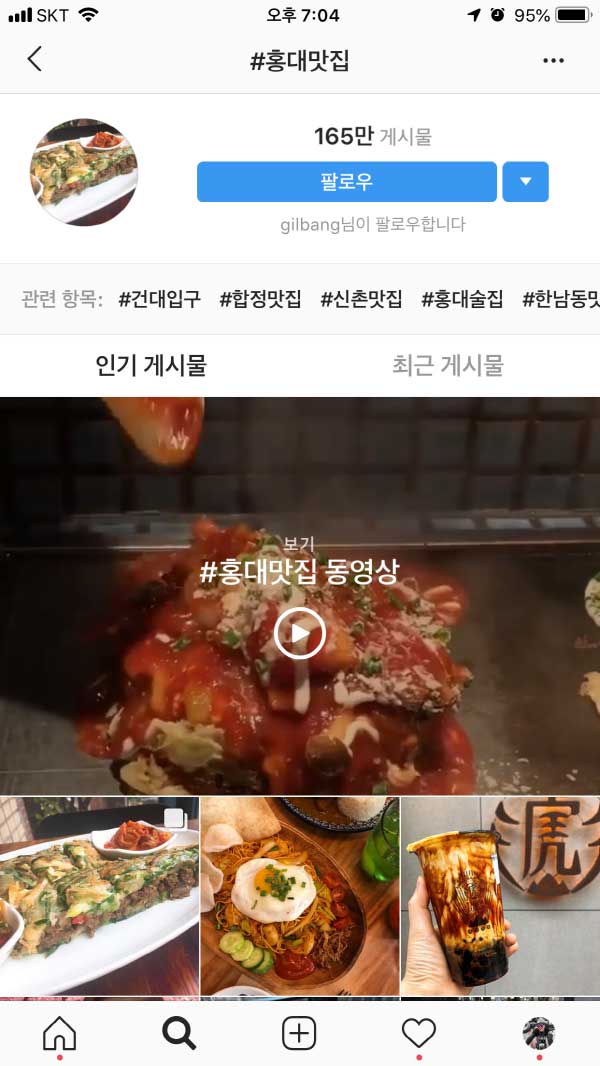This screenshot has height=1066, width=600.
Task: Open the search tab in bottom bar
Action: (179, 1033)
